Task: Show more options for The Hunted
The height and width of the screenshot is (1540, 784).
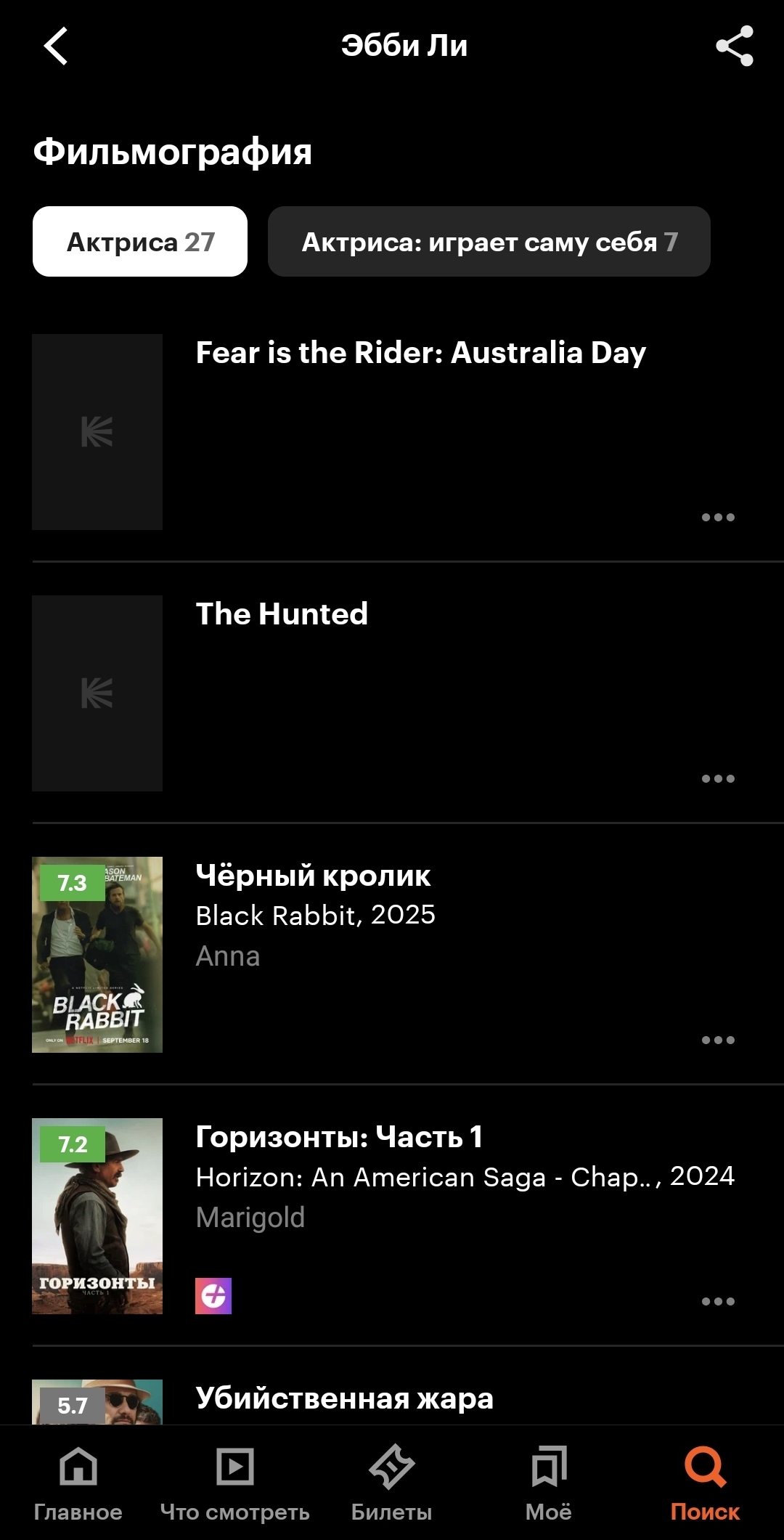Action: tap(718, 779)
